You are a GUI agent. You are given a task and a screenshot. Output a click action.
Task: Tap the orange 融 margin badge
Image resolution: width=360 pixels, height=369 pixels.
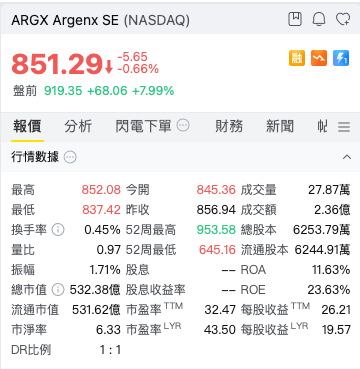(x=297, y=58)
